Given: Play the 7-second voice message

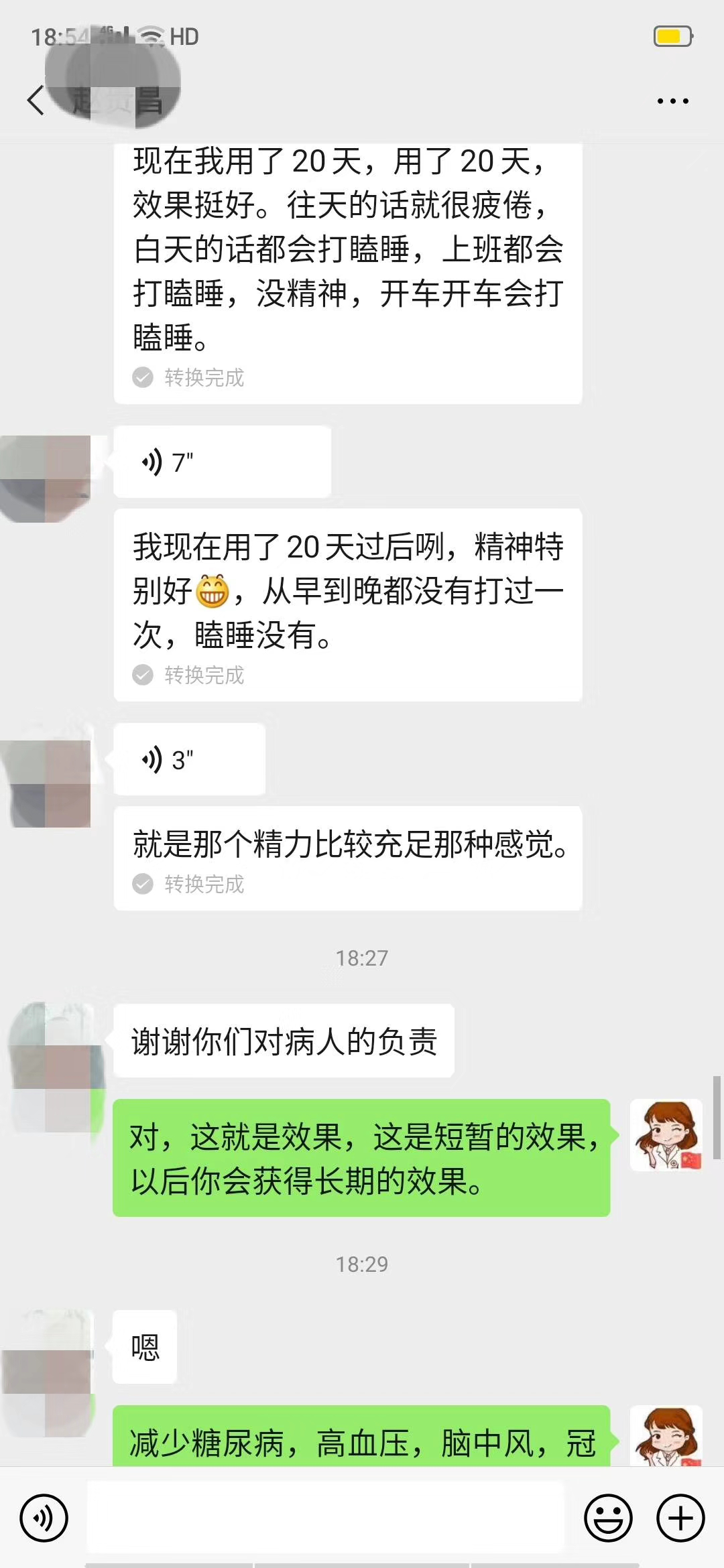Looking at the screenshot, I should tap(221, 462).
